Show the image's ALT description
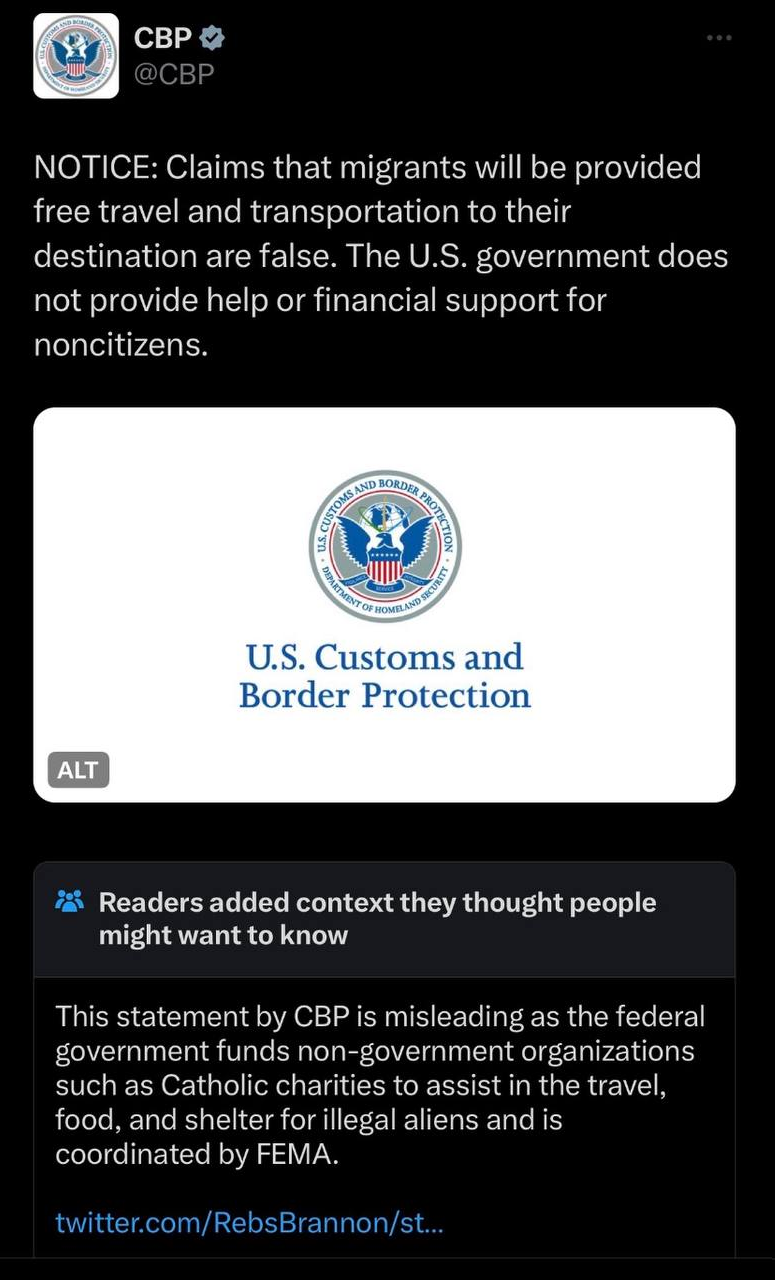Viewport: 775px width, 1280px height. [78, 769]
